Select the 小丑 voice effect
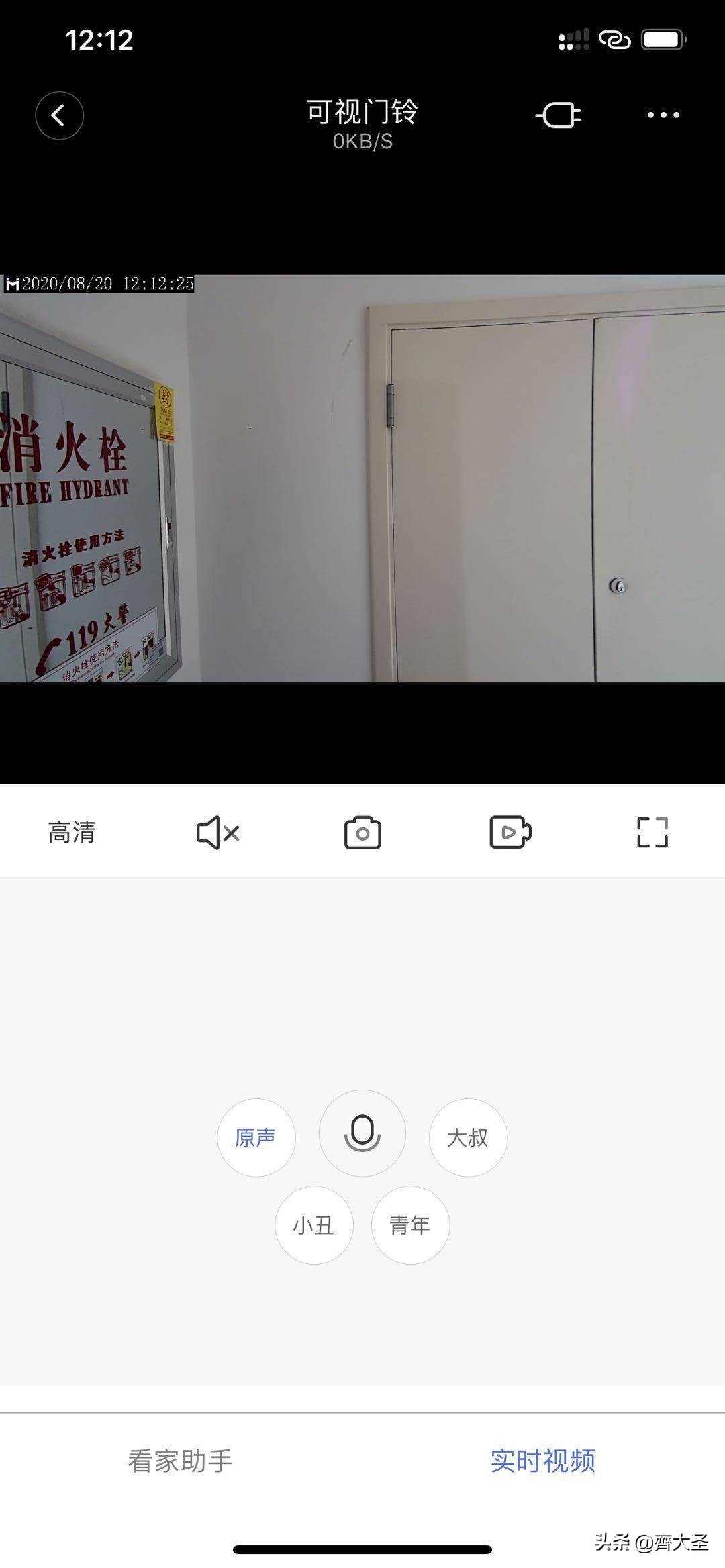 tap(314, 1225)
